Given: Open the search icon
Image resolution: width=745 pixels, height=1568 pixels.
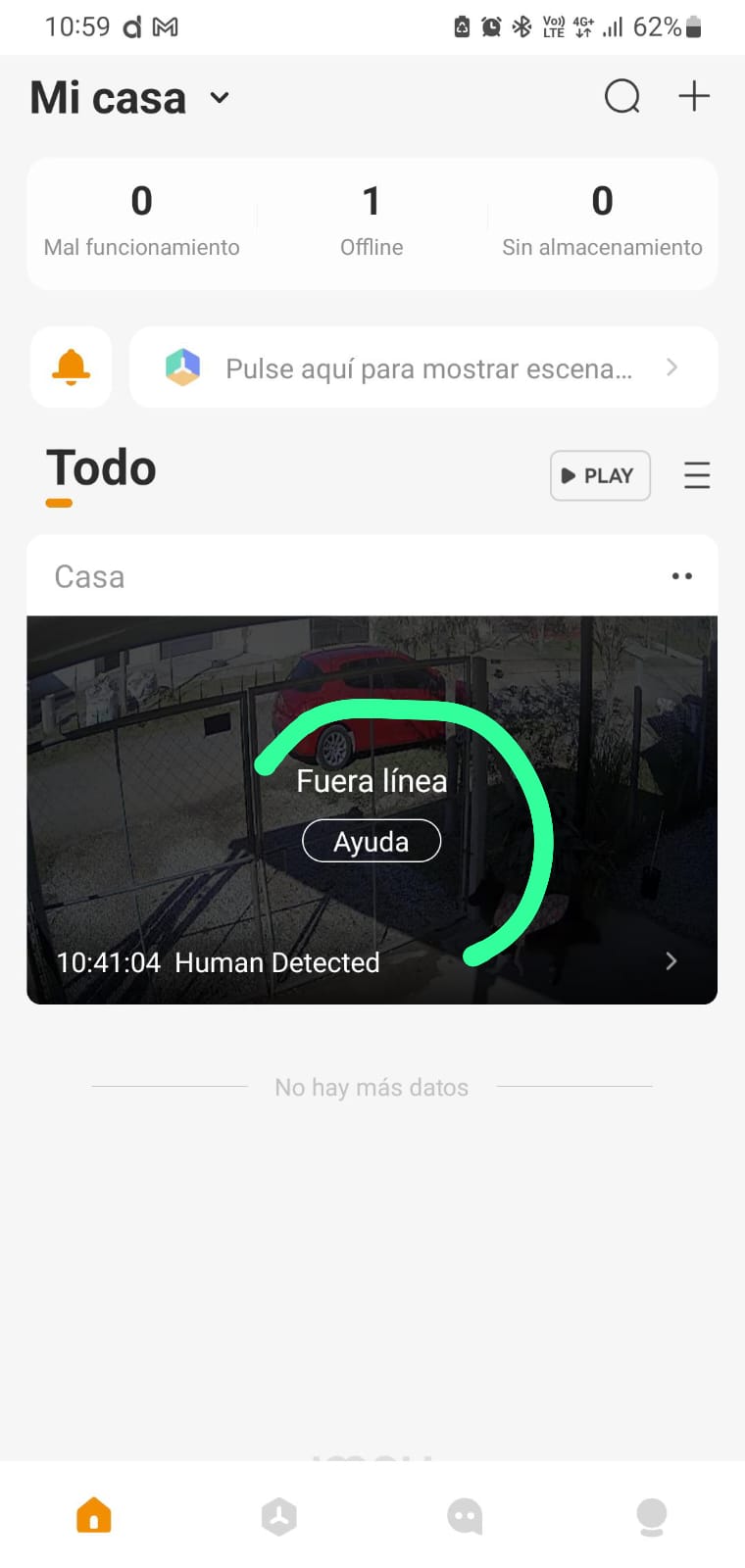Looking at the screenshot, I should (x=621, y=97).
